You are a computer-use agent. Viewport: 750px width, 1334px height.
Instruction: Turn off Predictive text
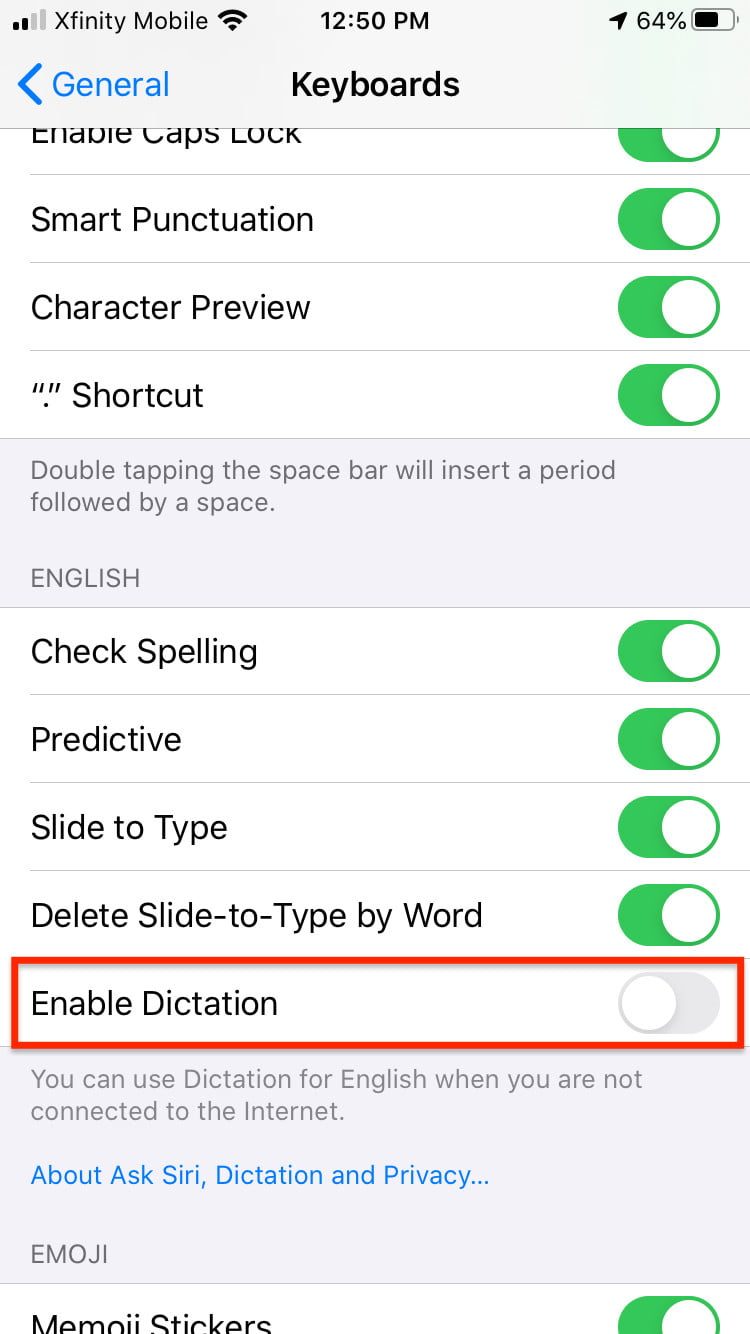tap(668, 740)
